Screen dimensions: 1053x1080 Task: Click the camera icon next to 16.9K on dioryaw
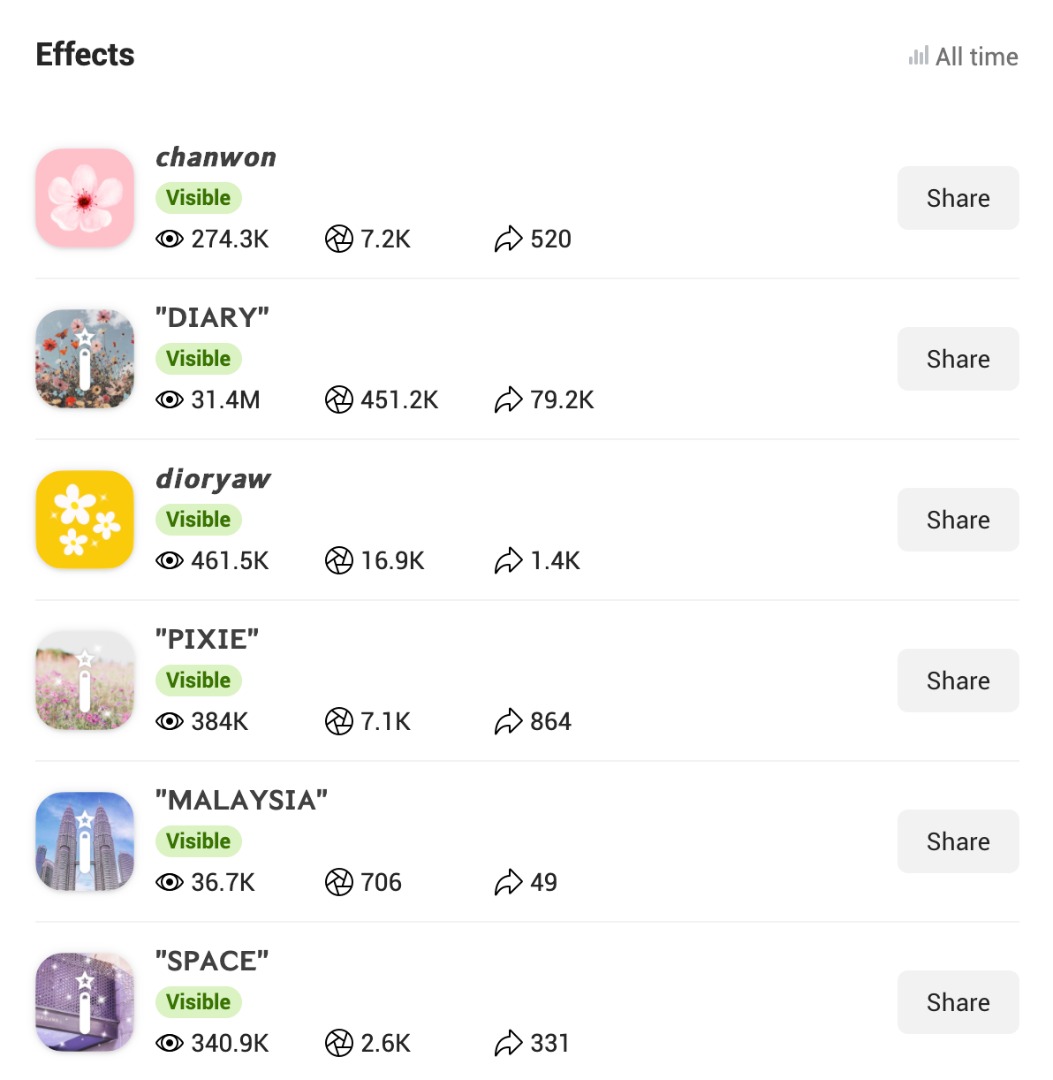[338, 561]
